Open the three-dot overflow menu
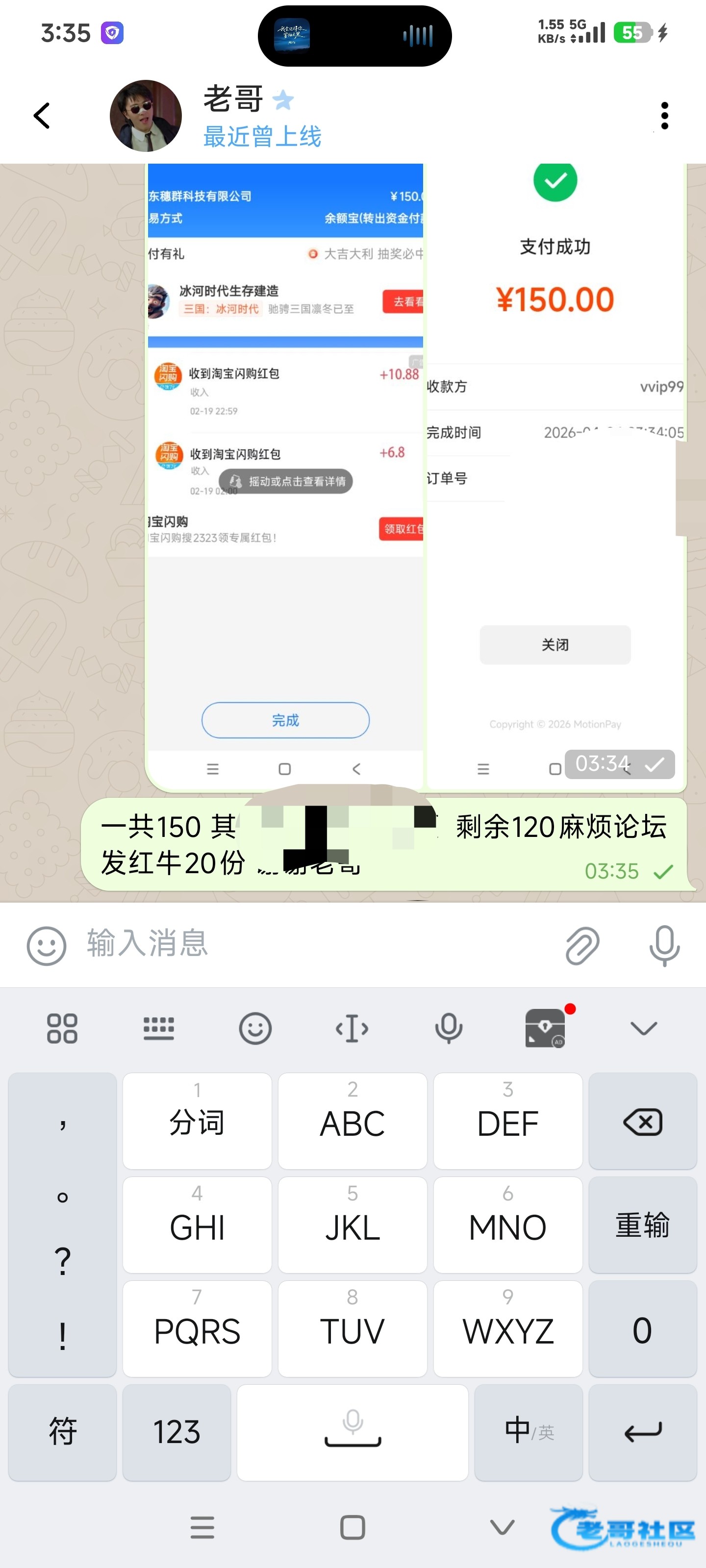706x1568 pixels. [x=664, y=116]
